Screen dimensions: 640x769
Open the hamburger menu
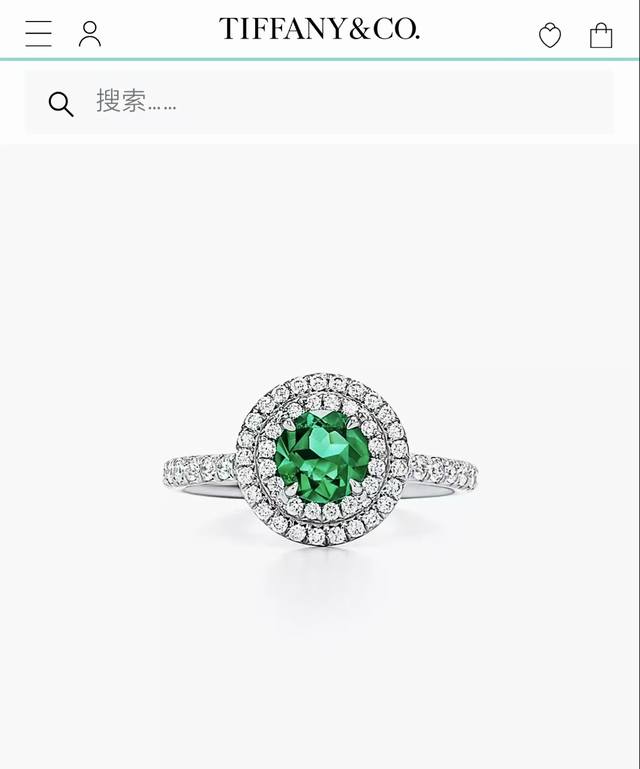tap(38, 34)
